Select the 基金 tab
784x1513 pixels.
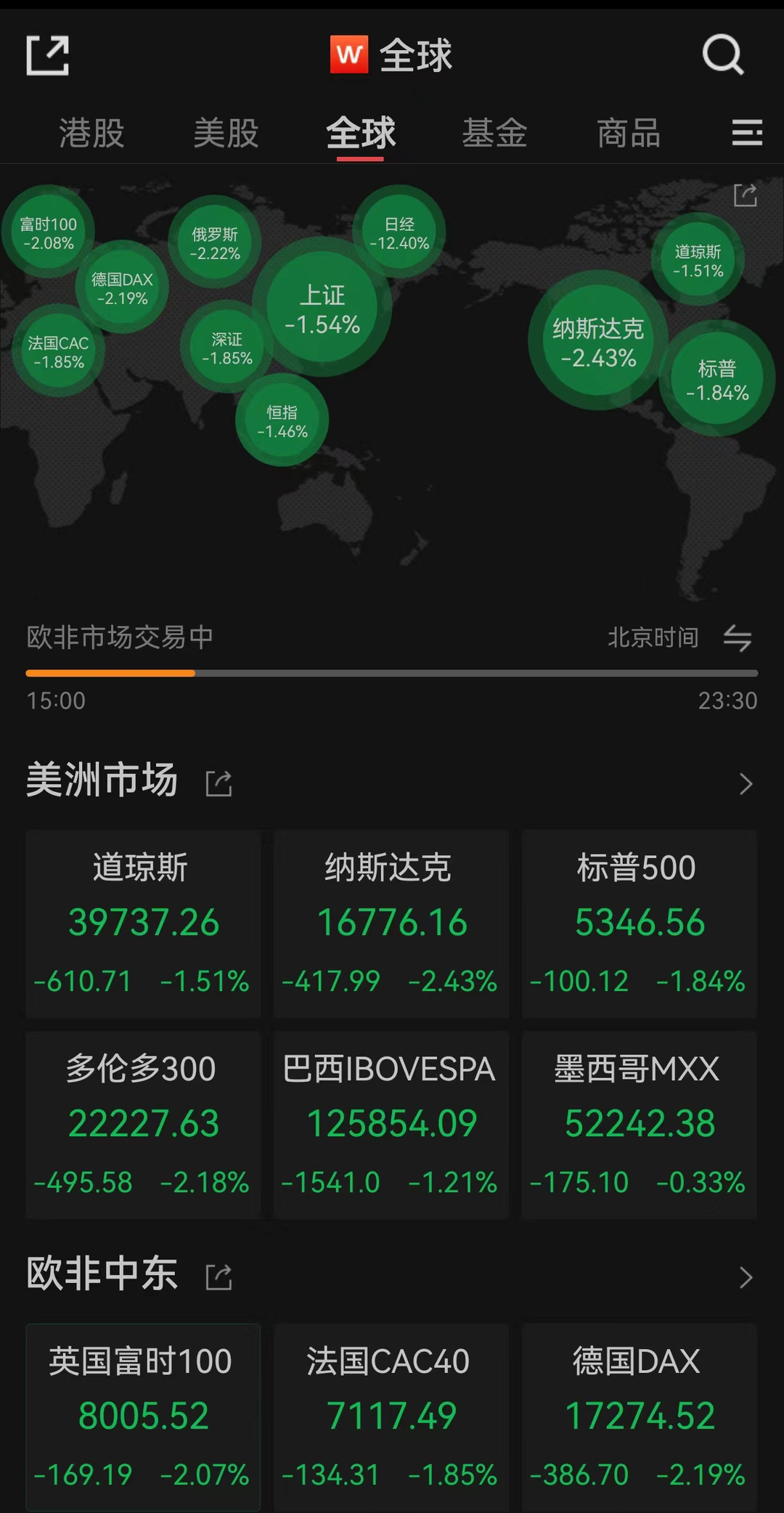tap(495, 134)
